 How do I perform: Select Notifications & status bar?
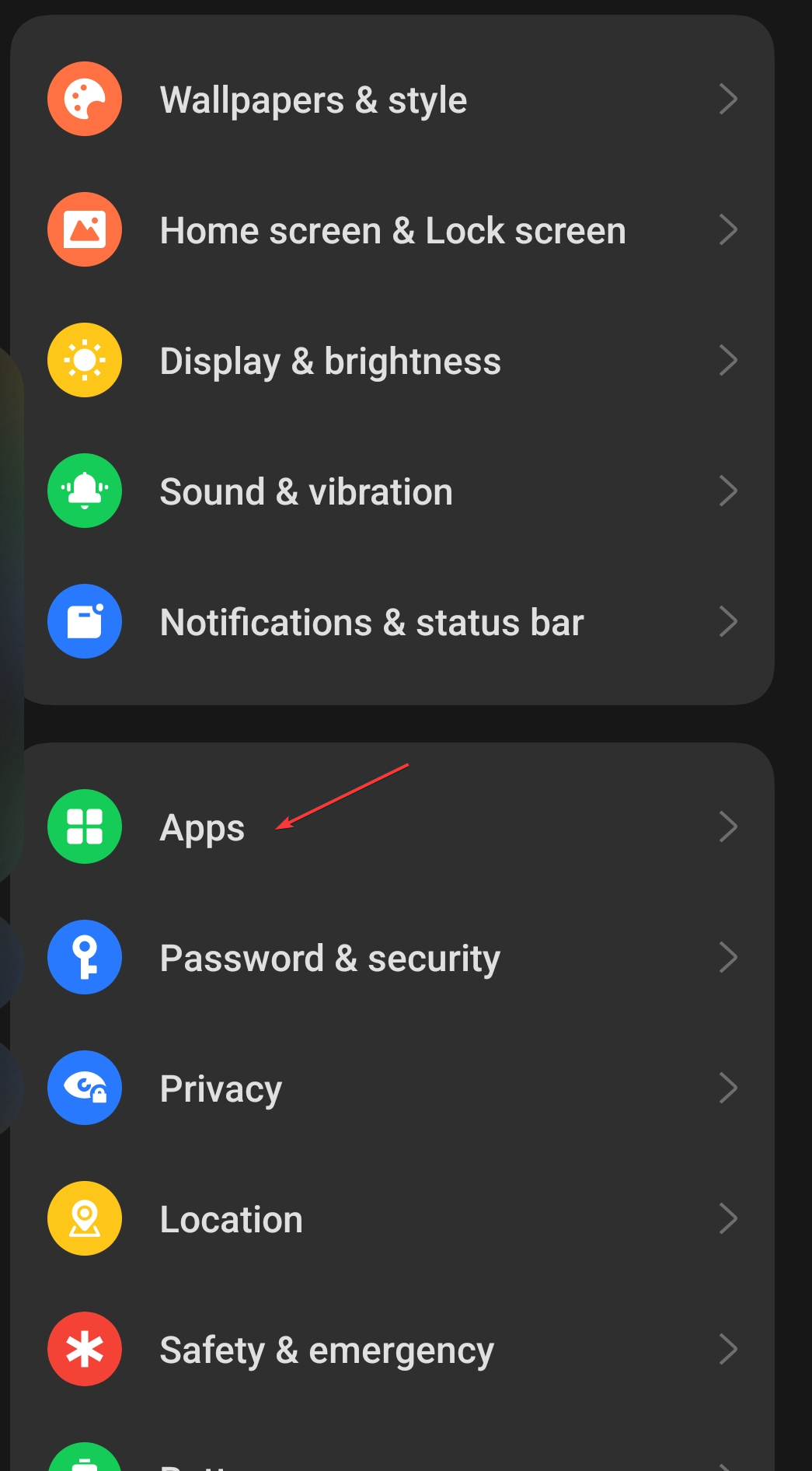tap(371, 622)
